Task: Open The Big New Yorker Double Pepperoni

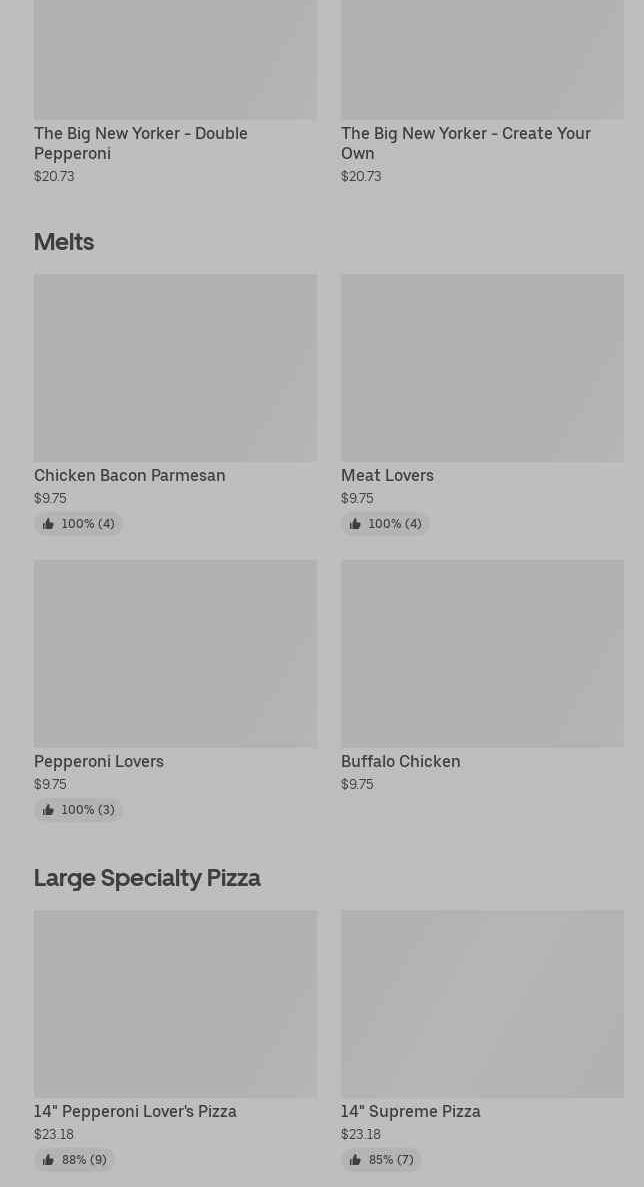Action: click(175, 91)
